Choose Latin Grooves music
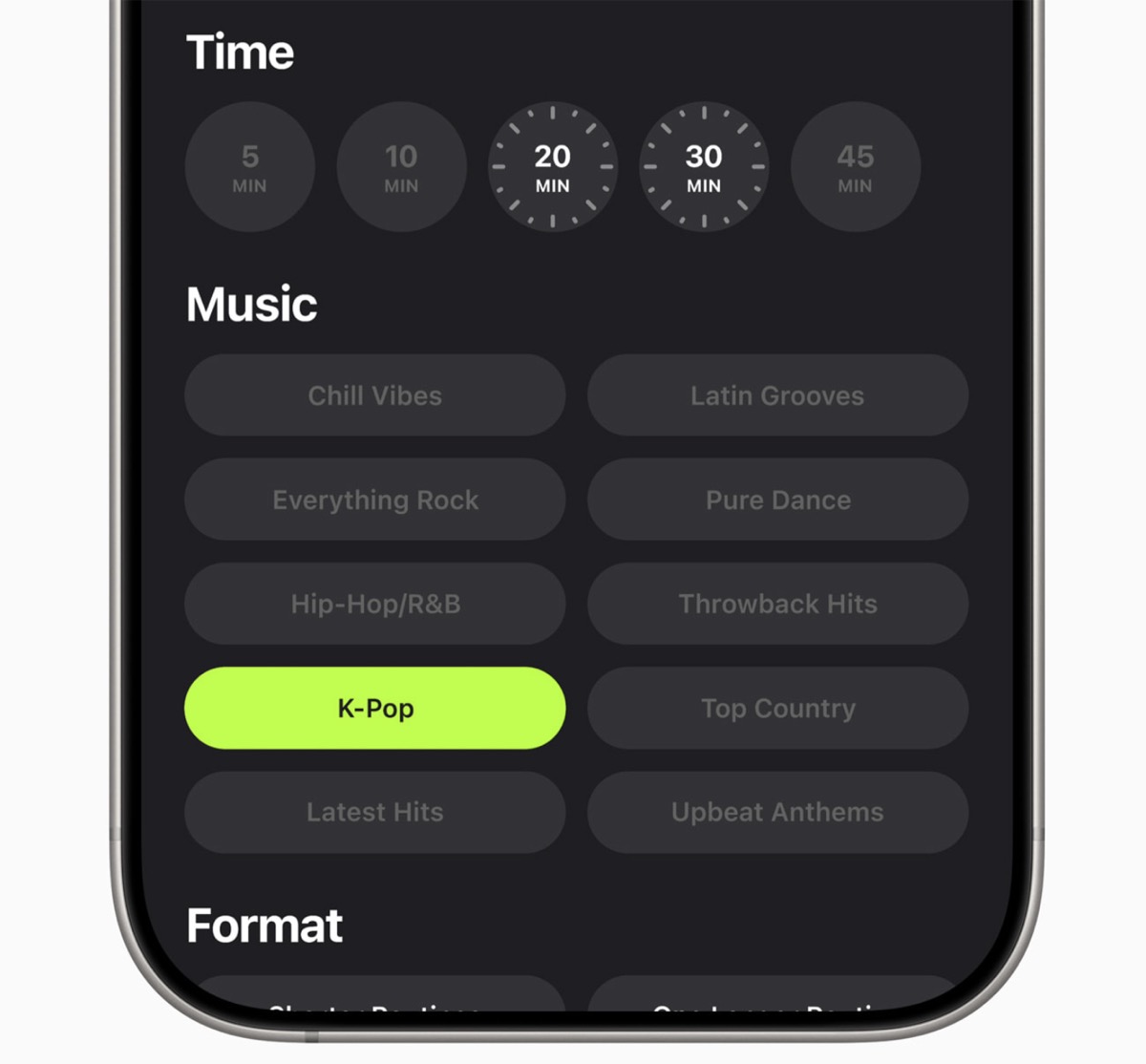1146x1064 pixels. click(x=777, y=395)
